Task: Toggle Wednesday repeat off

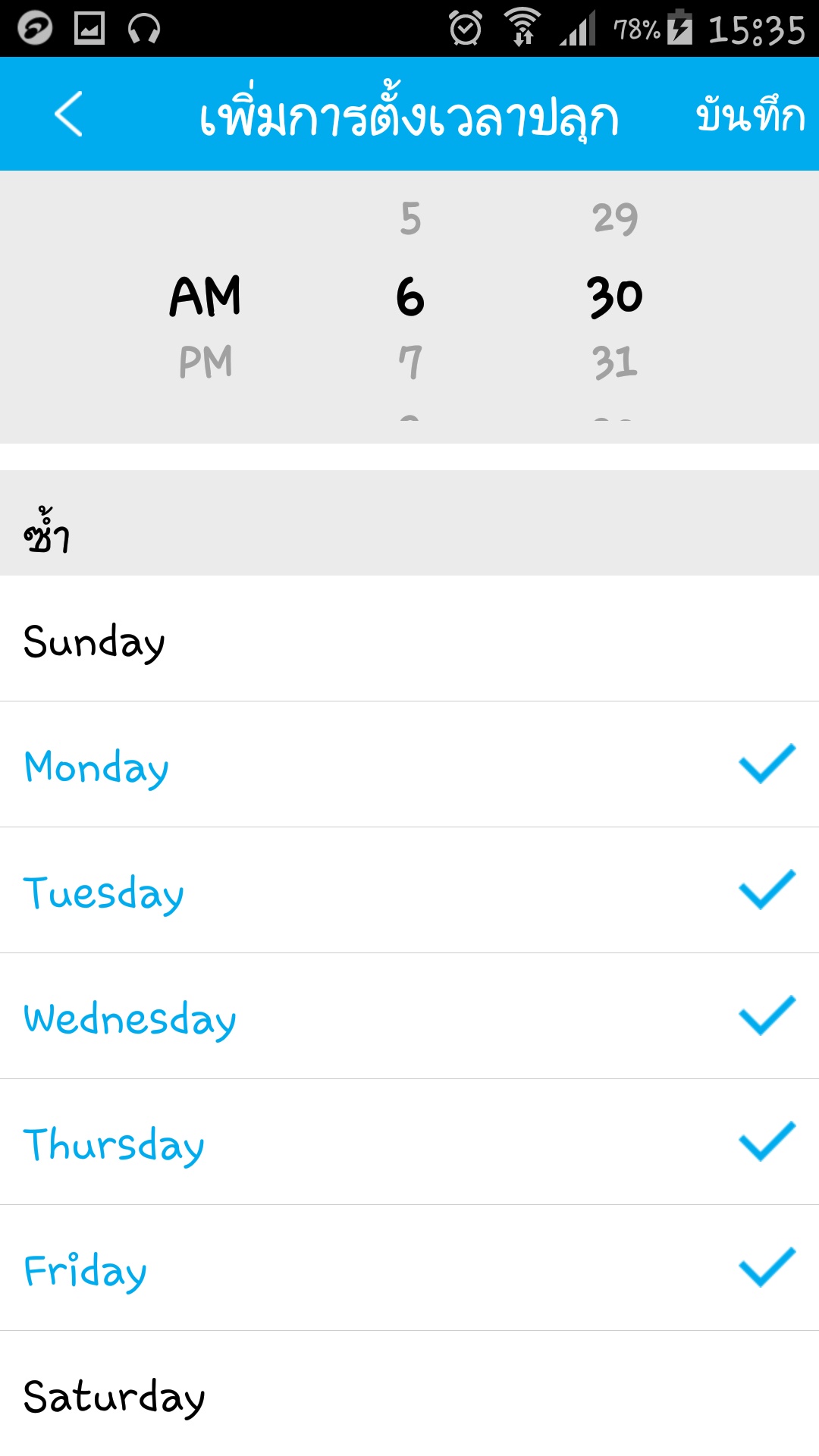Action: [409, 1016]
